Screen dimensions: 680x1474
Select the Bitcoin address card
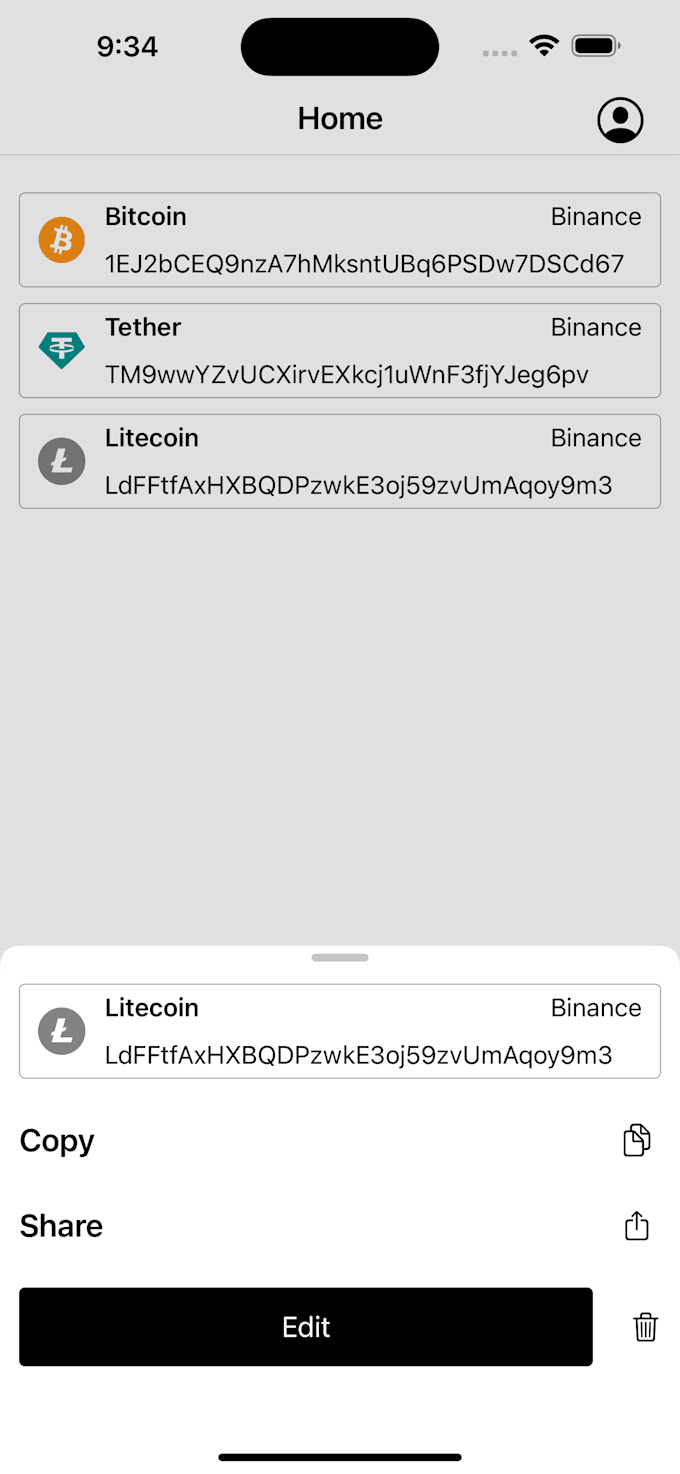coord(340,240)
